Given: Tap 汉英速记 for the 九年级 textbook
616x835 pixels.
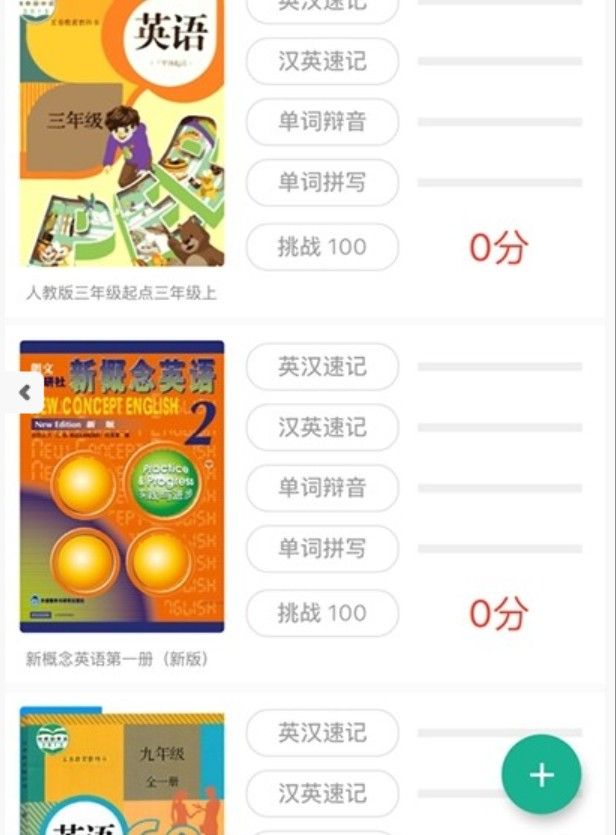Looking at the screenshot, I should coord(322,794).
